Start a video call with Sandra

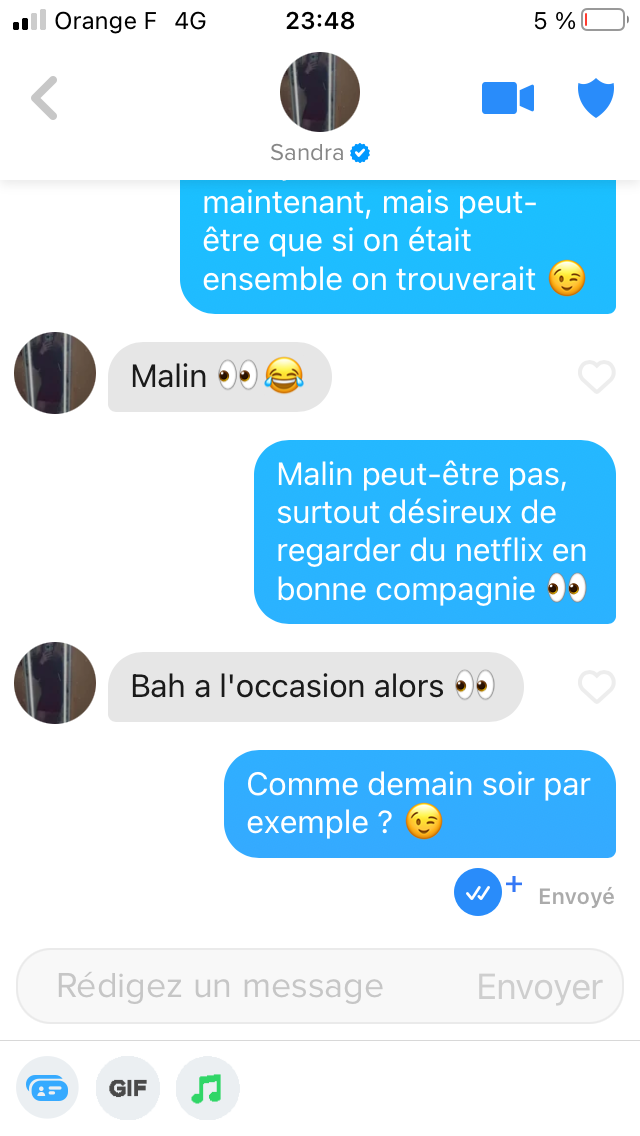(x=508, y=98)
